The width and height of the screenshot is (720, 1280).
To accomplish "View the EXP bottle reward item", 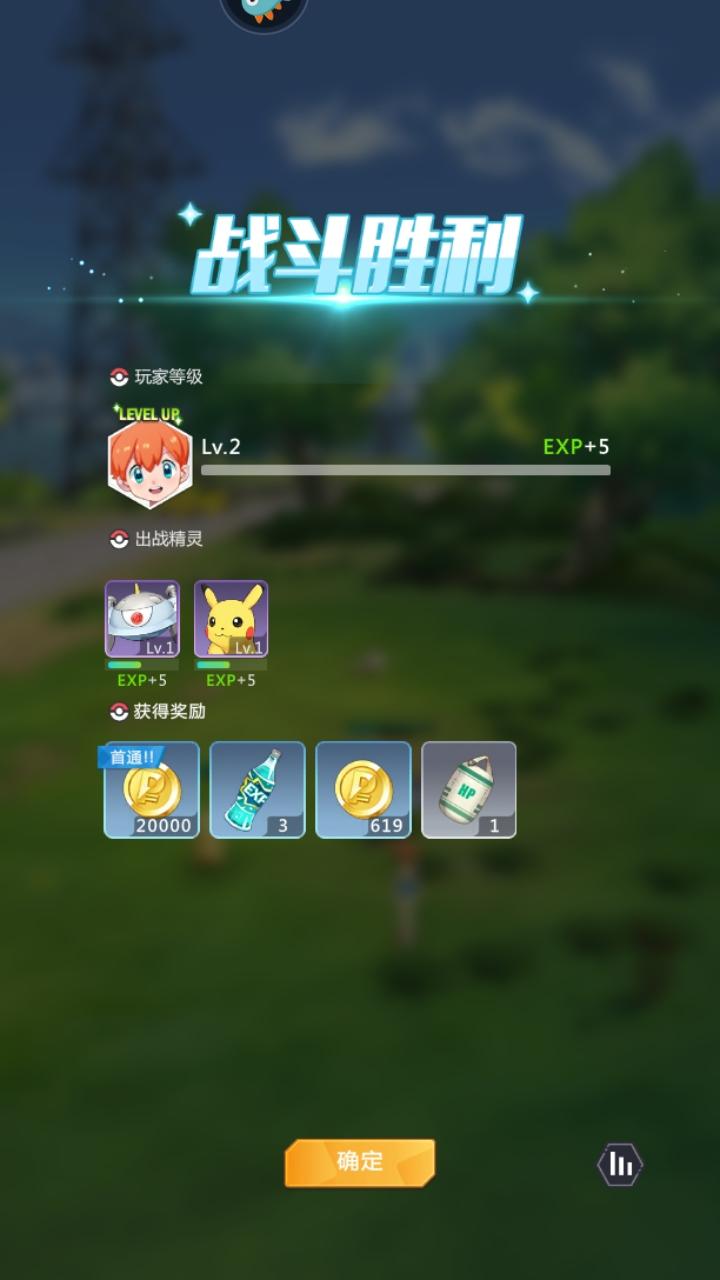I will (x=258, y=790).
